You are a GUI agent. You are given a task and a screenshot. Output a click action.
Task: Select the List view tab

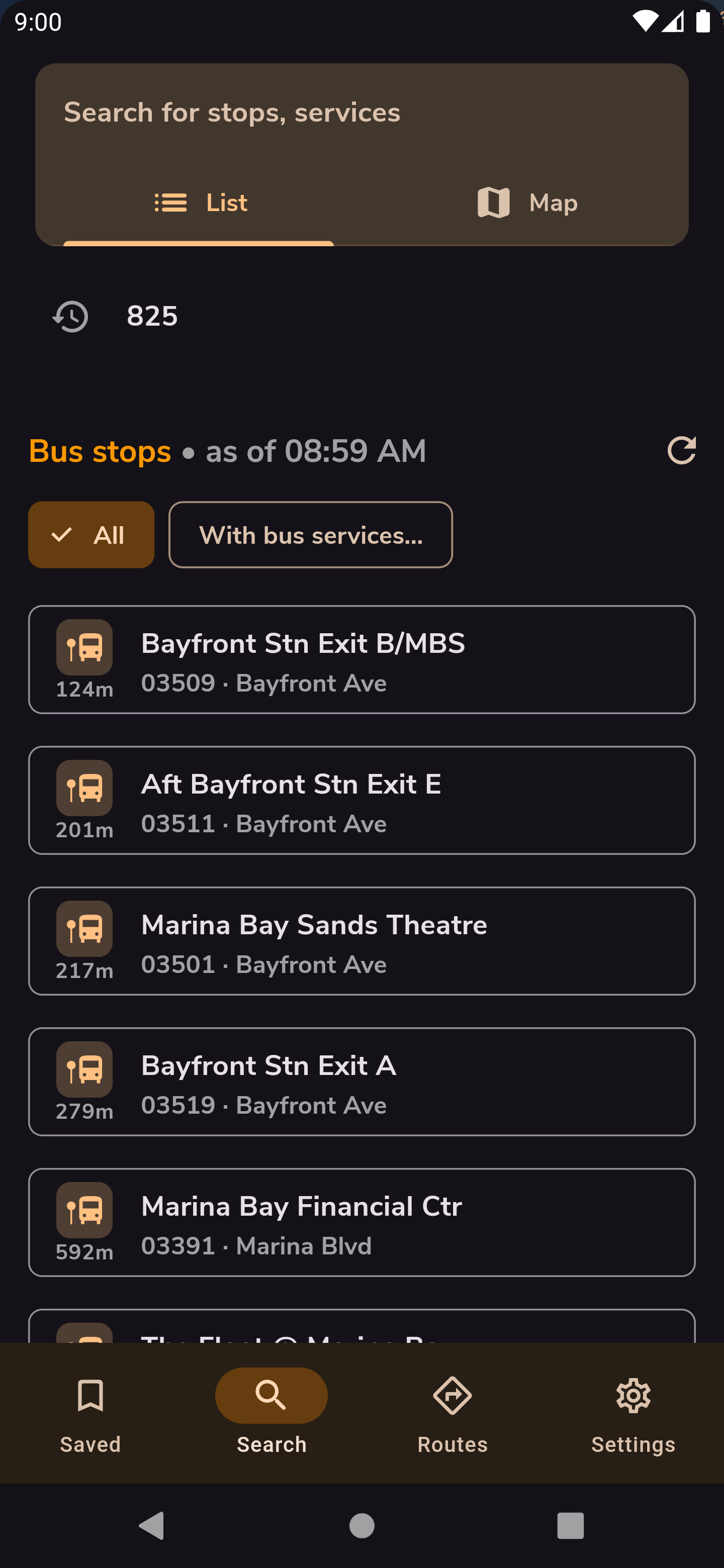pos(200,203)
